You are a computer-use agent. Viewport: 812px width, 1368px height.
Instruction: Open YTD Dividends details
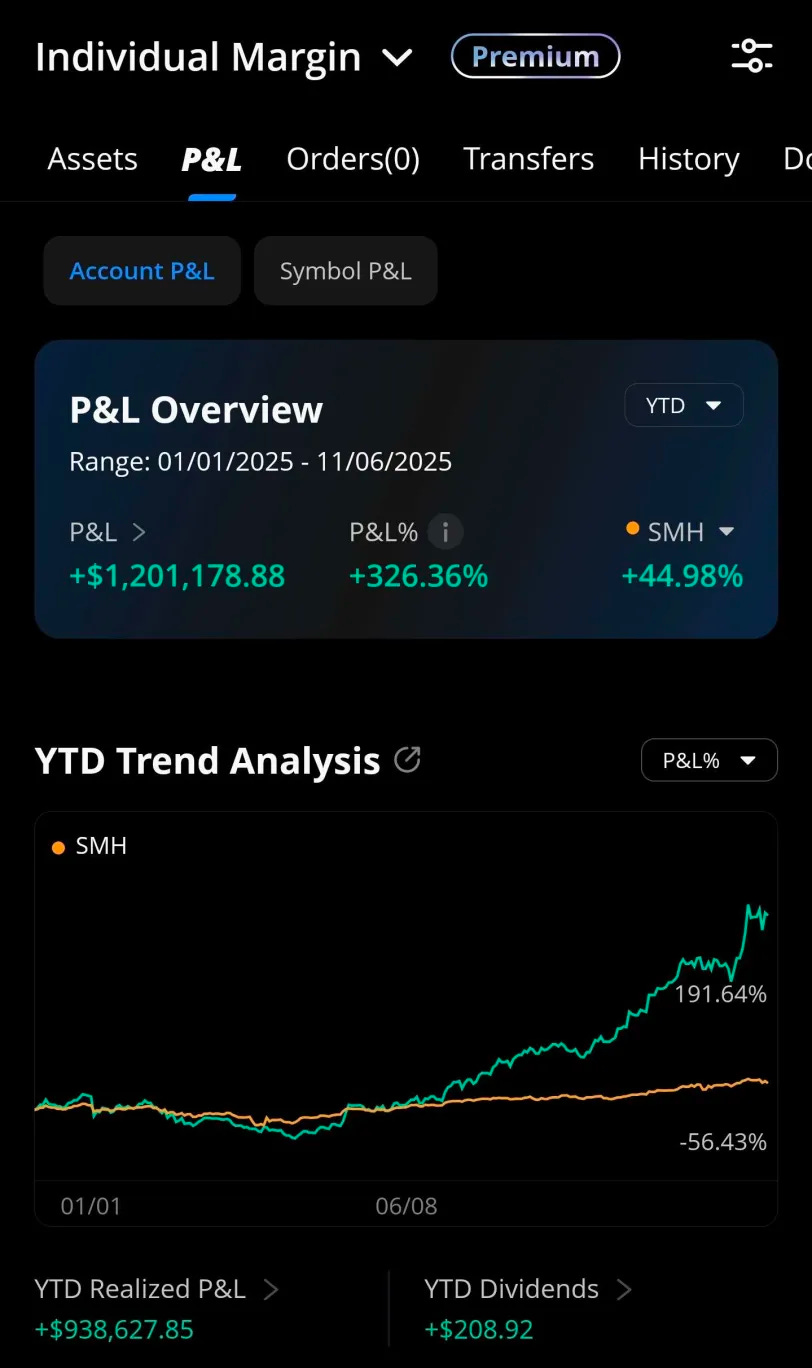pyautogui.click(x=528, y=1289)
